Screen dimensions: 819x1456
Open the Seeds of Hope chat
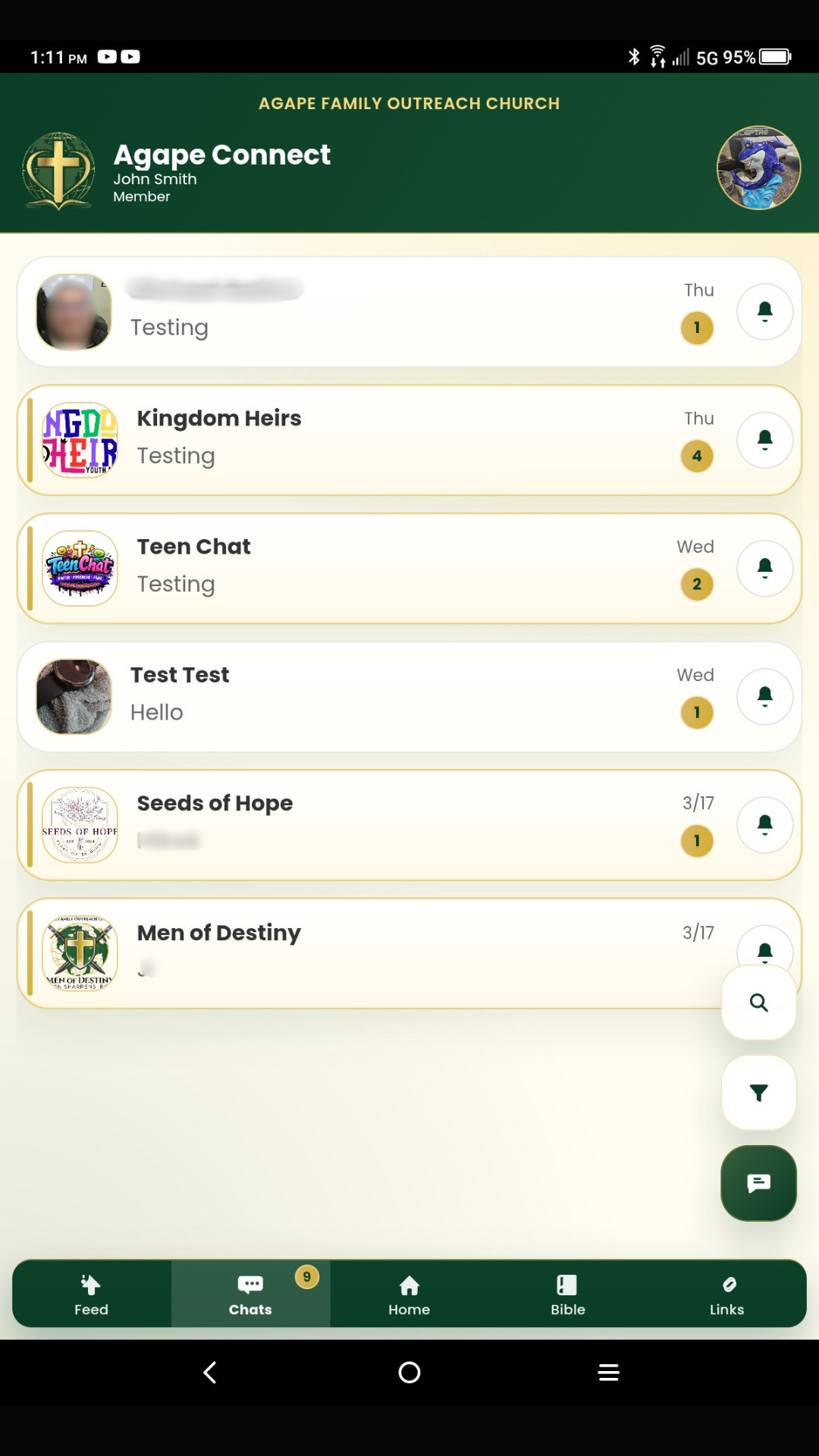click(x=379, y=825)
